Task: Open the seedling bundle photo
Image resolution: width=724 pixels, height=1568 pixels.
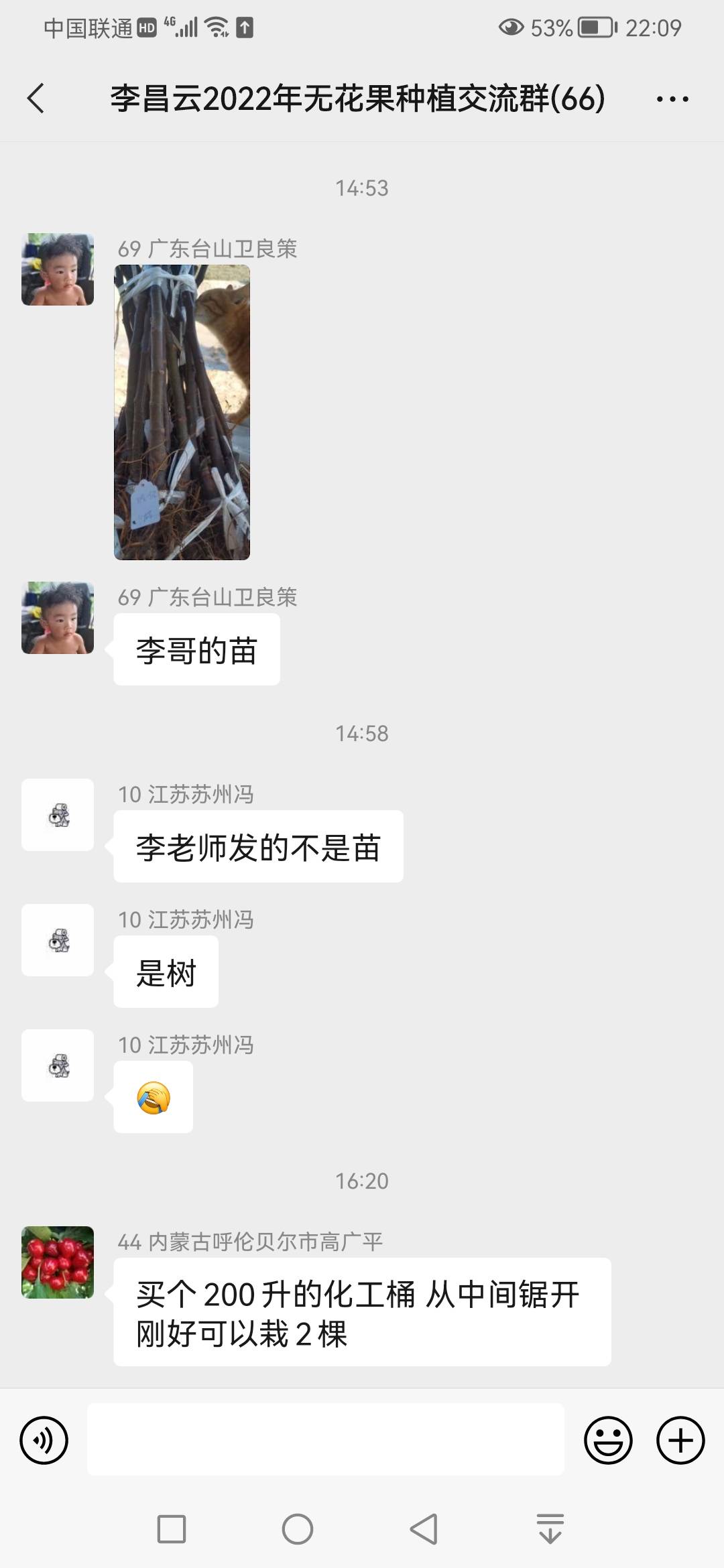Action: 182,412
